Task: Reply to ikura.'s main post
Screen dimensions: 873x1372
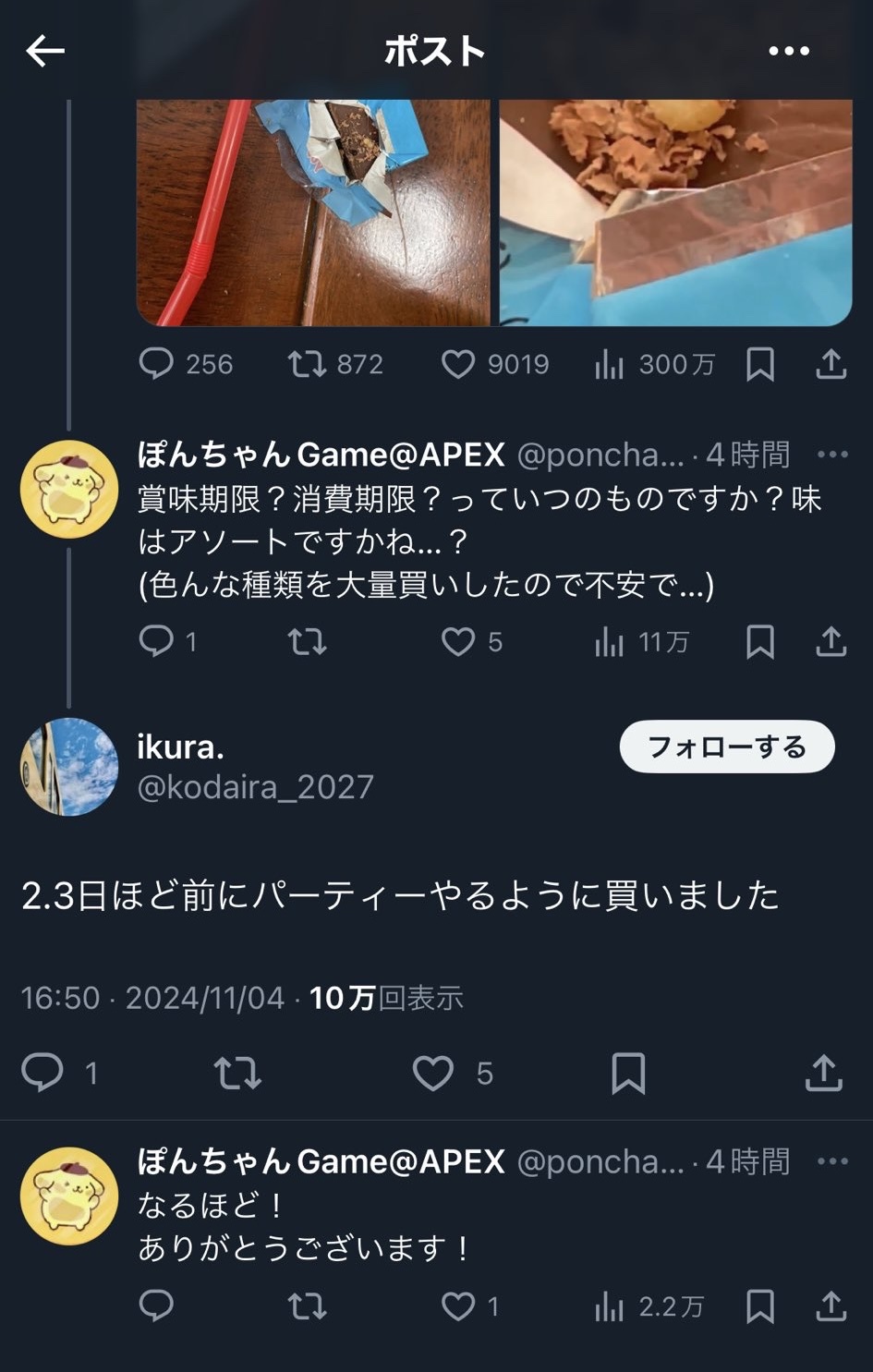Action: tap(42, 1073)
